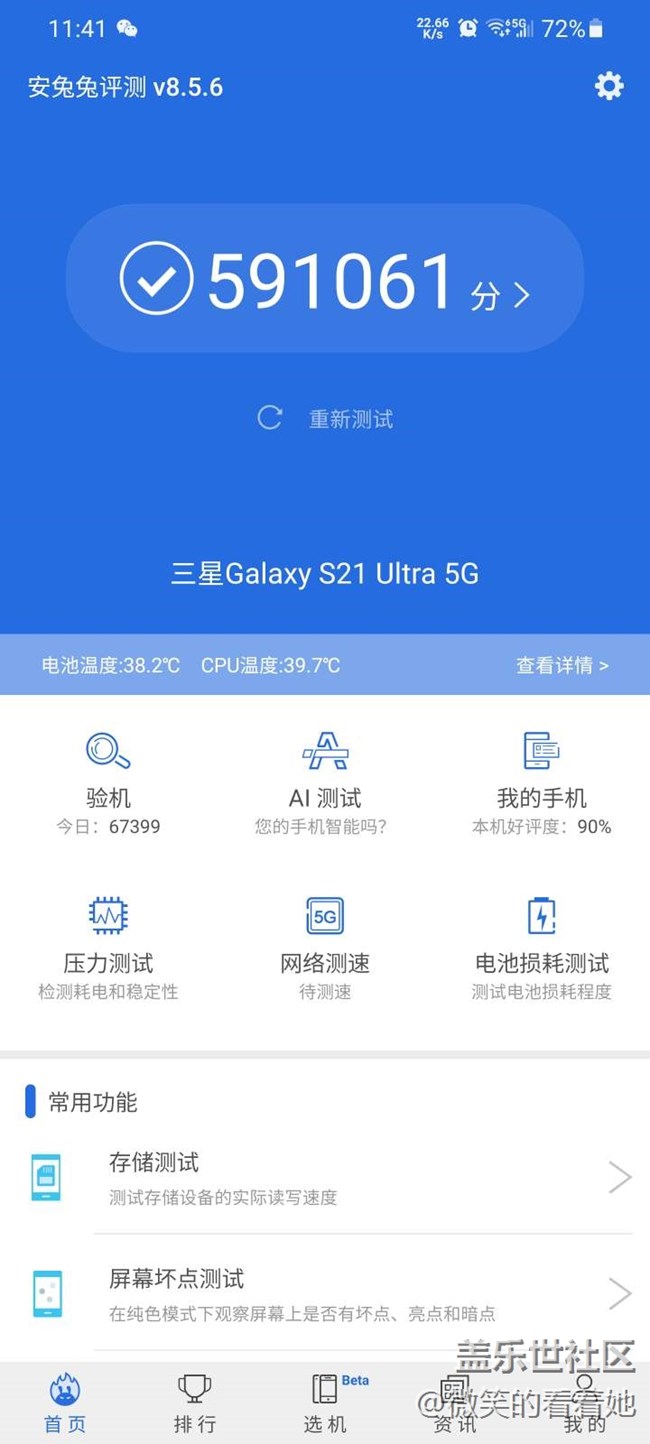Switch to the 资讯 news tab

click(455, 1404)
